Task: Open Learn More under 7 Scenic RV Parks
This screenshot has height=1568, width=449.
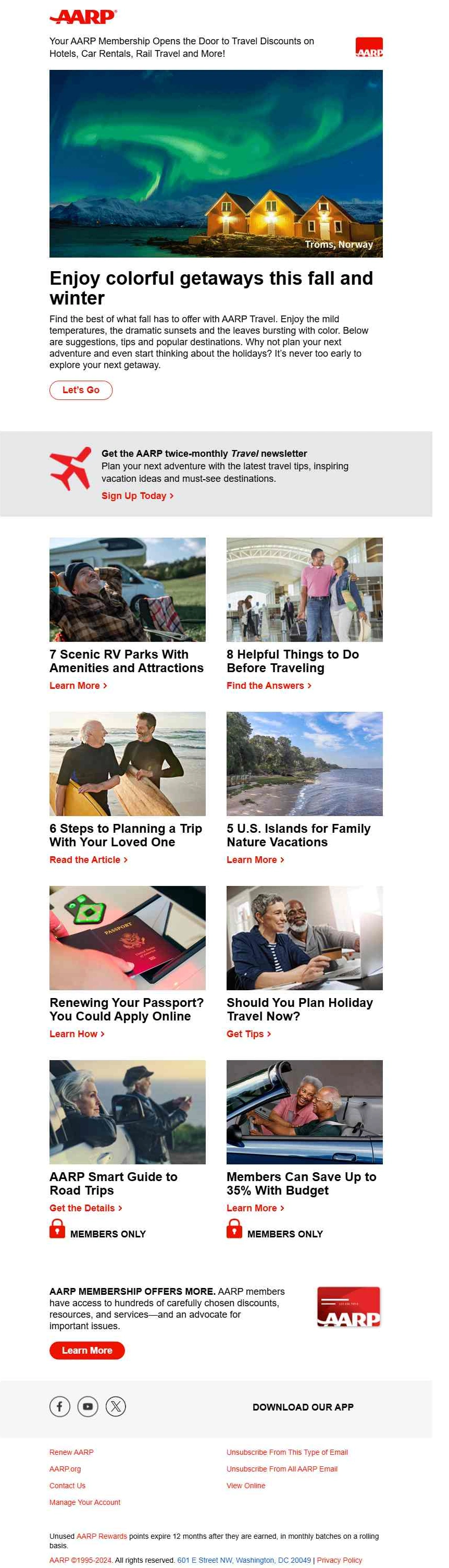Action: click(x=78, y=685)
